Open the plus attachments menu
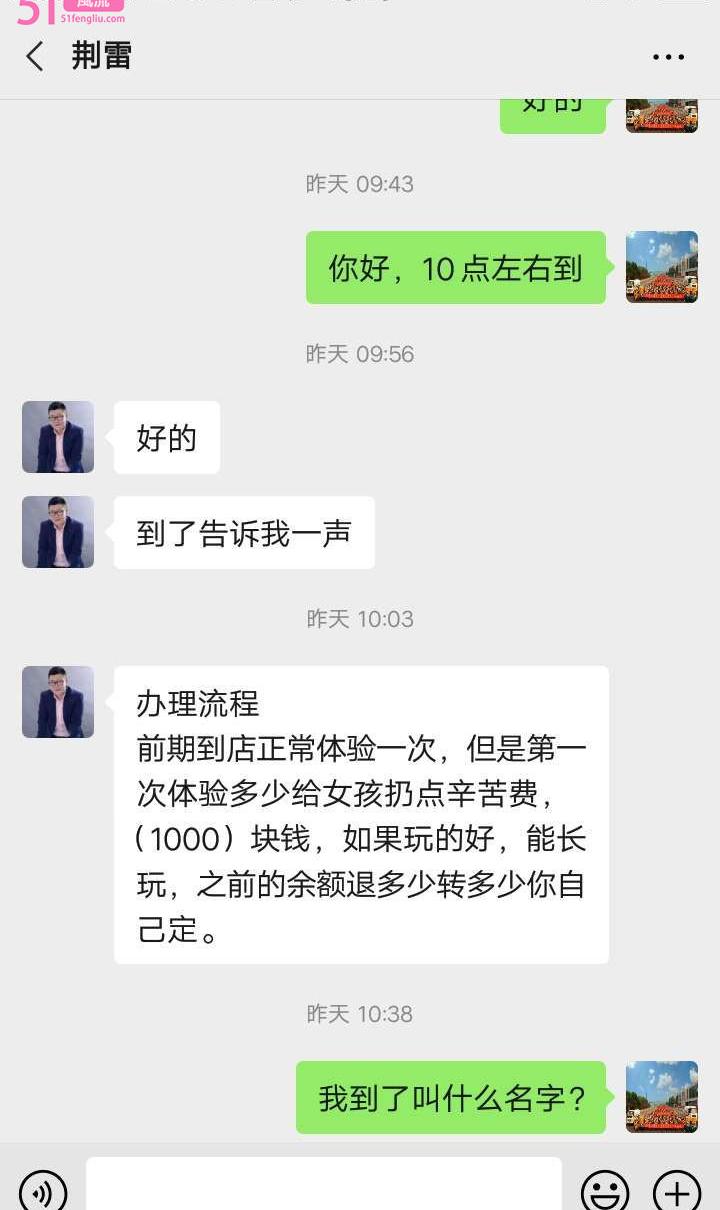Viewport: 720px width, 1210px height. (677, 1191)
